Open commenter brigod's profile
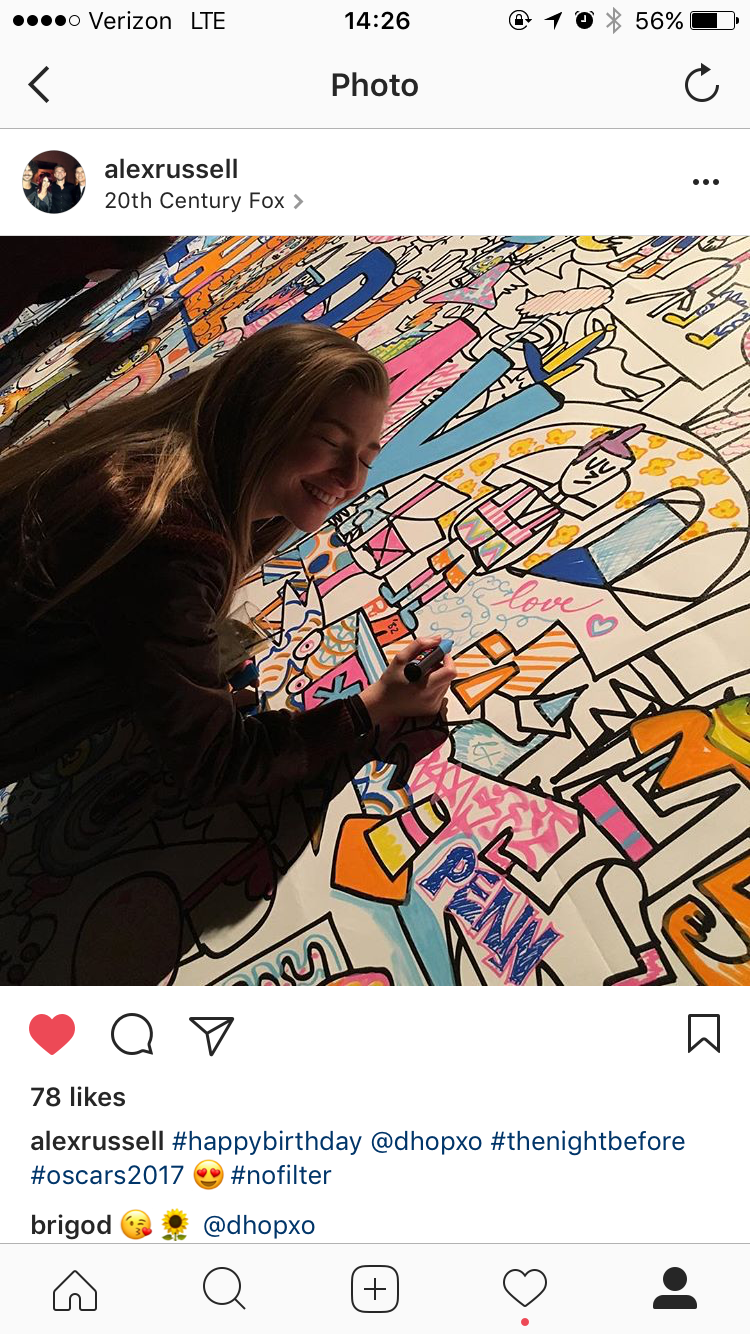 (71, 1225)
